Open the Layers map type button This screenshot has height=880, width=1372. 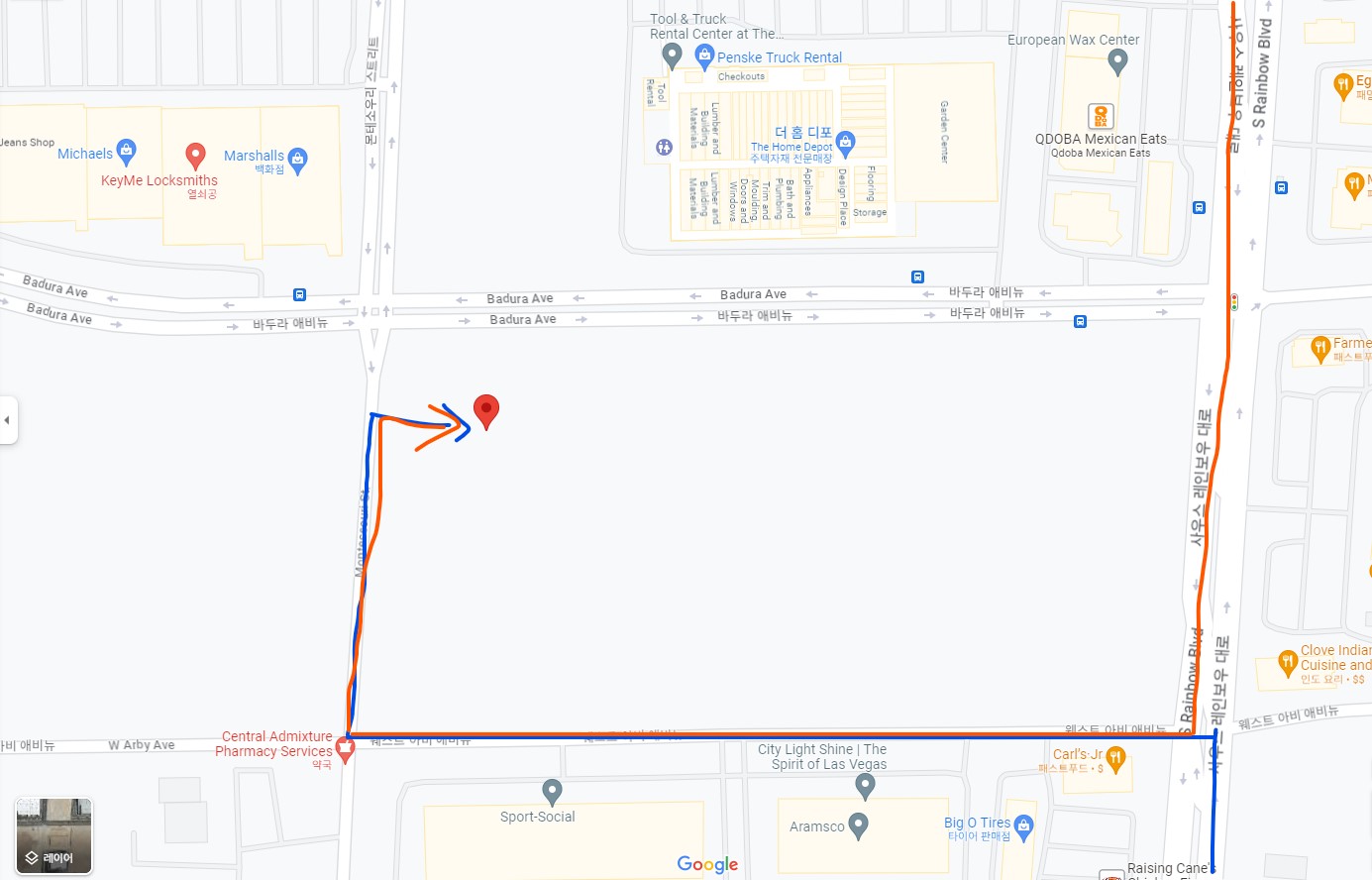point(53,835)
